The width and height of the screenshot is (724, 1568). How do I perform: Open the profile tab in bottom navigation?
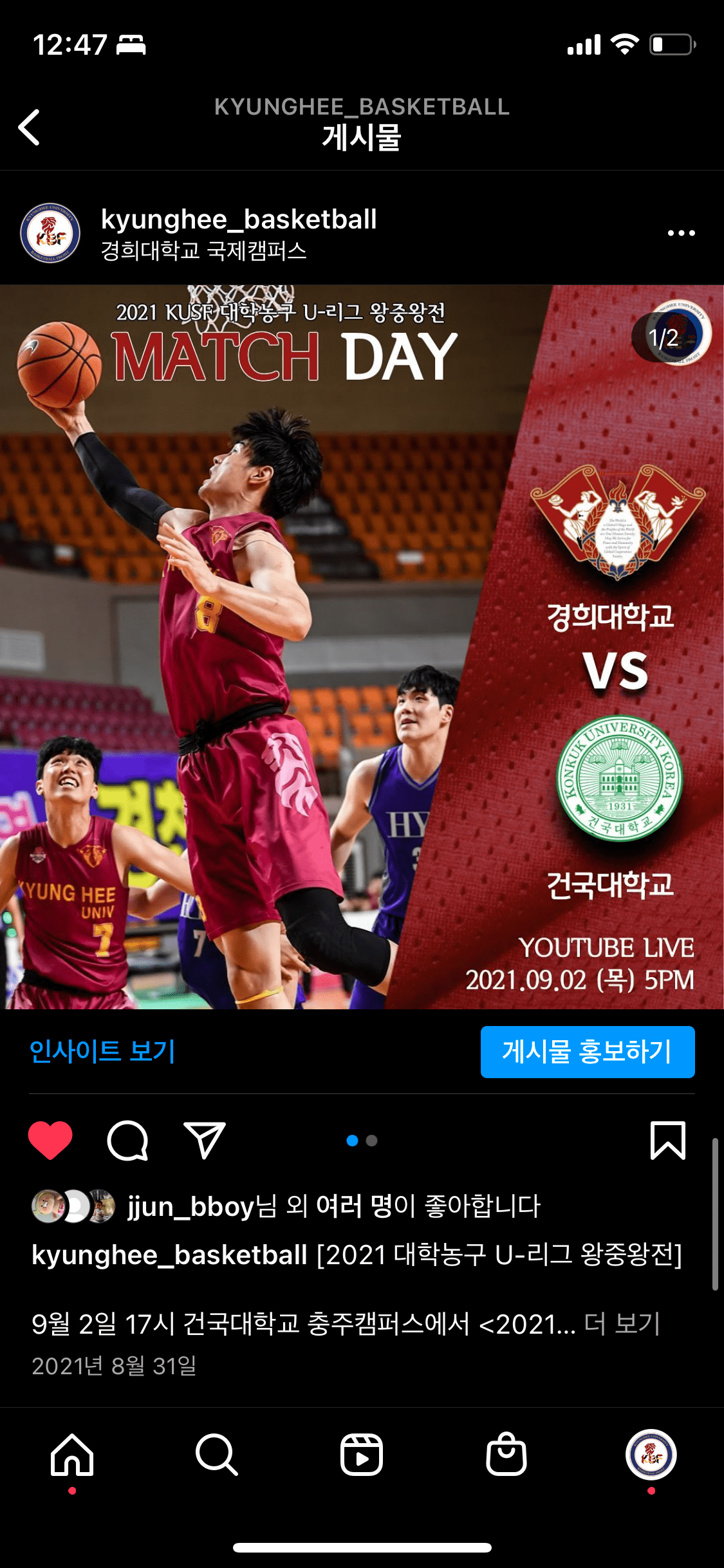tap(651, 1455)
